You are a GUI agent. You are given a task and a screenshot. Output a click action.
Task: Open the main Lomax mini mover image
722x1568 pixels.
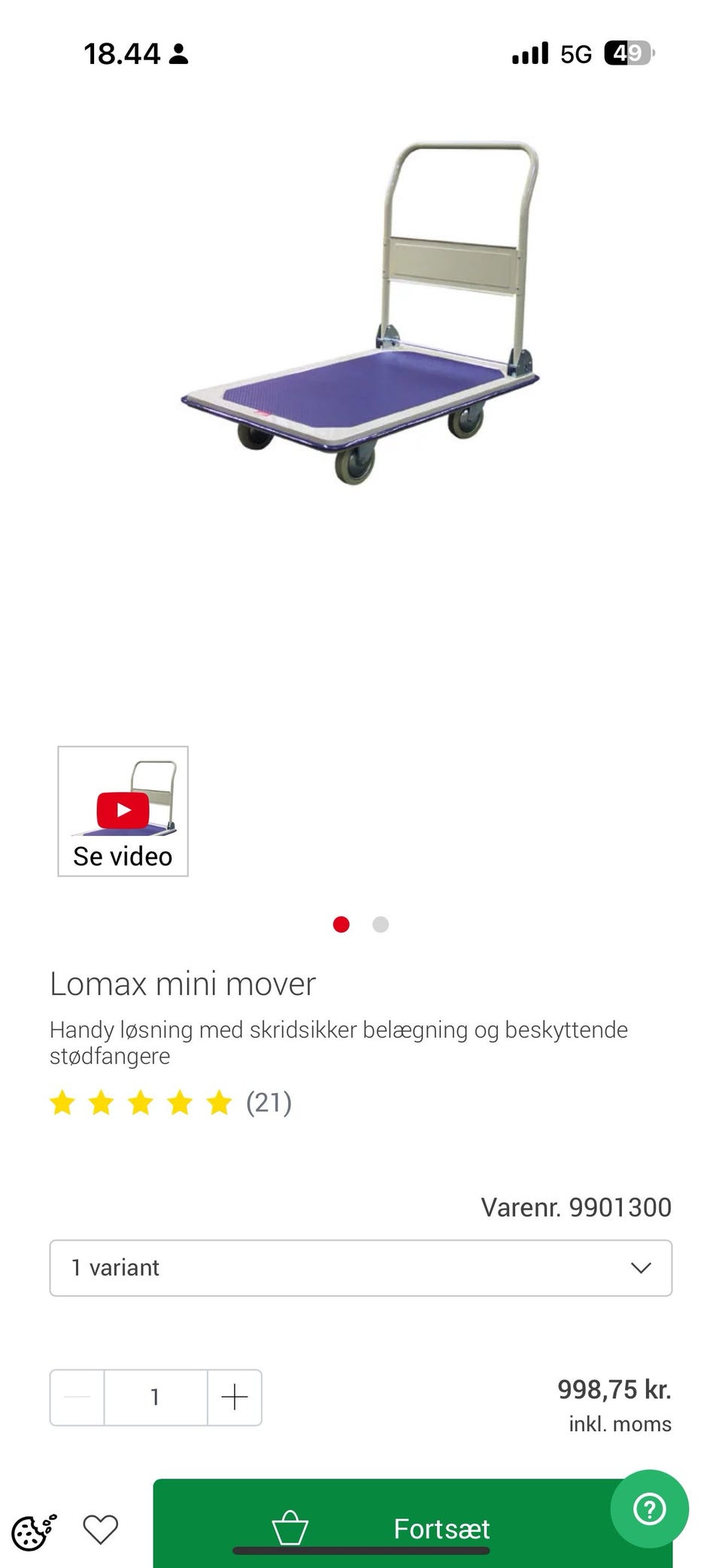(361, 313)
